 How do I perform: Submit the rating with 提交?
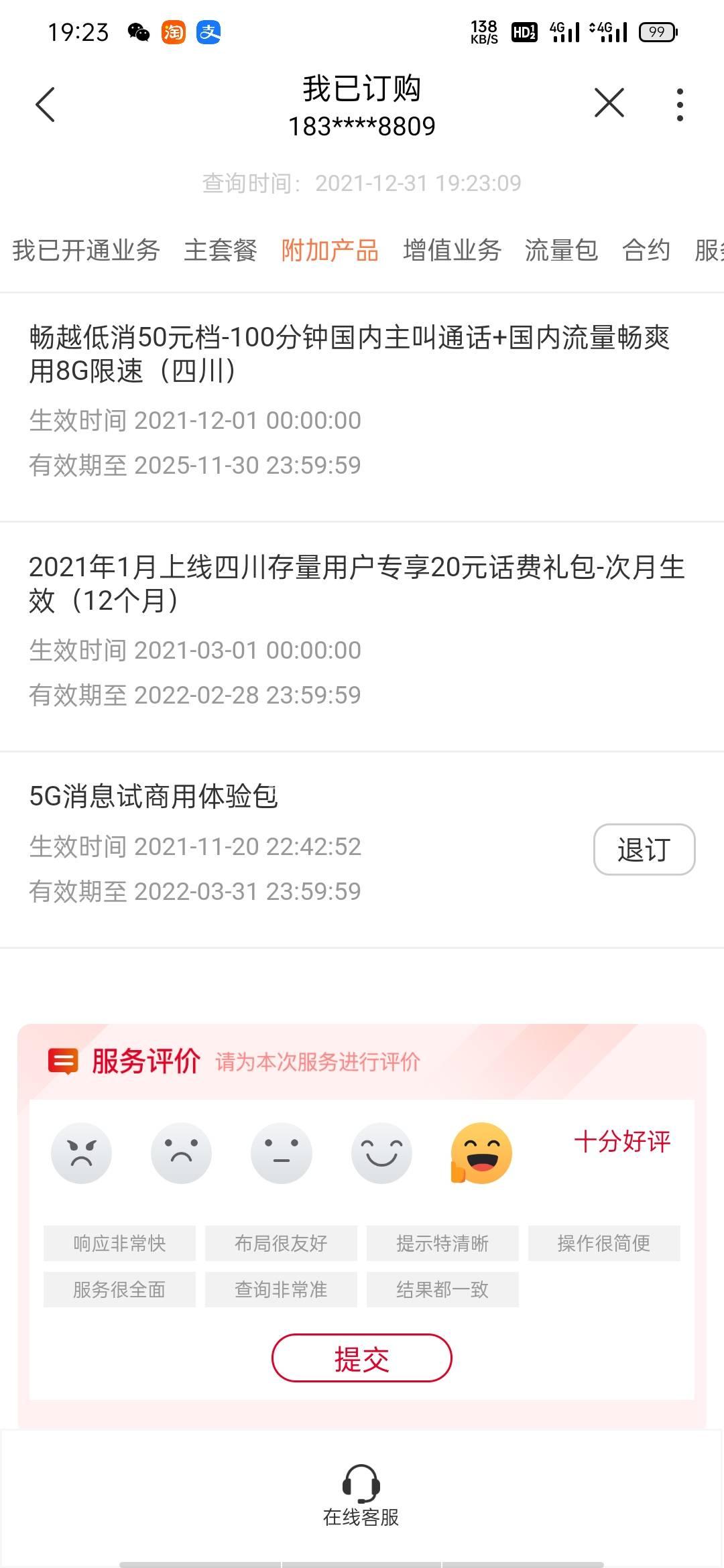(x=361, y=1358)
